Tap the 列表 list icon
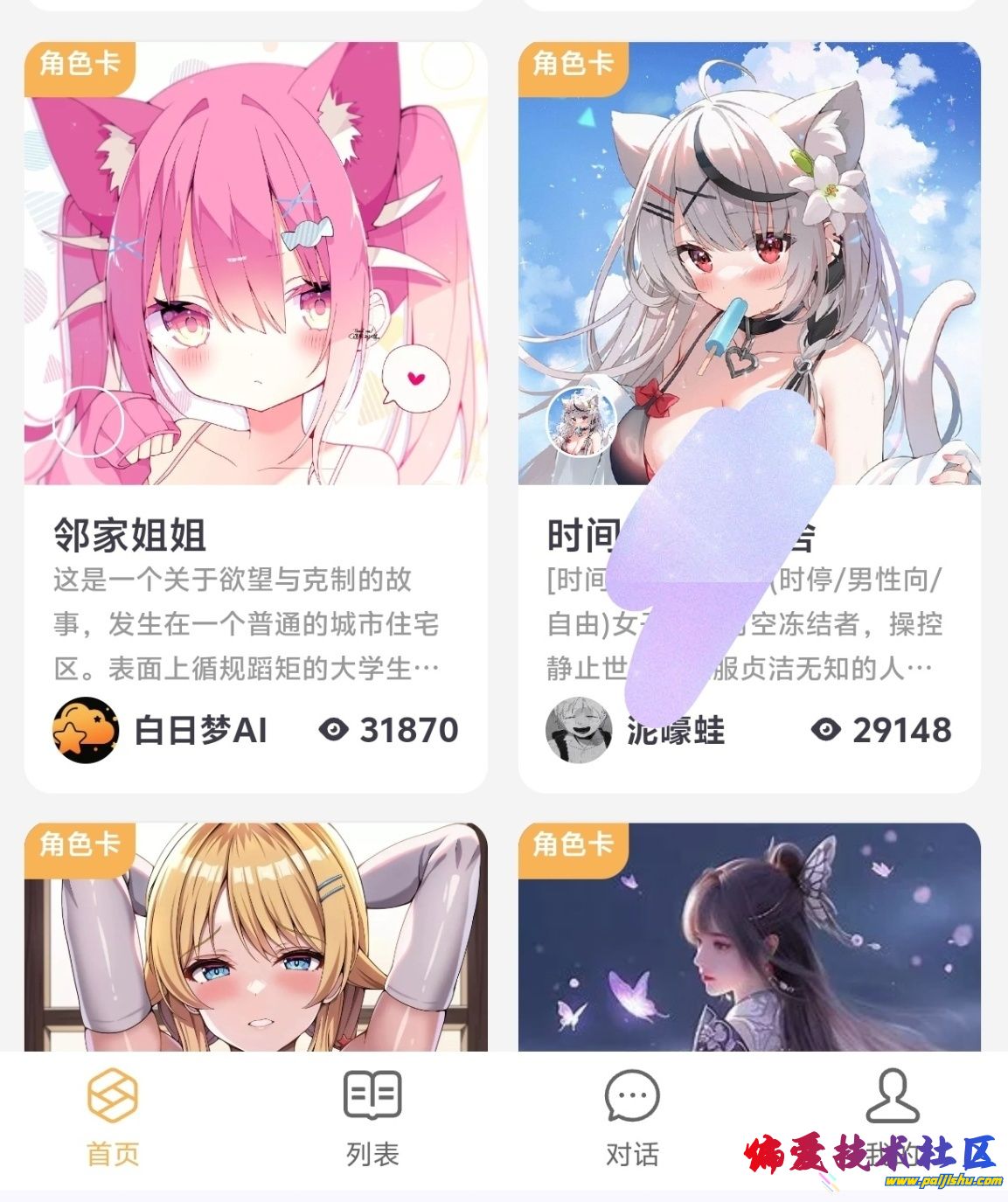 pos(371,1094)
